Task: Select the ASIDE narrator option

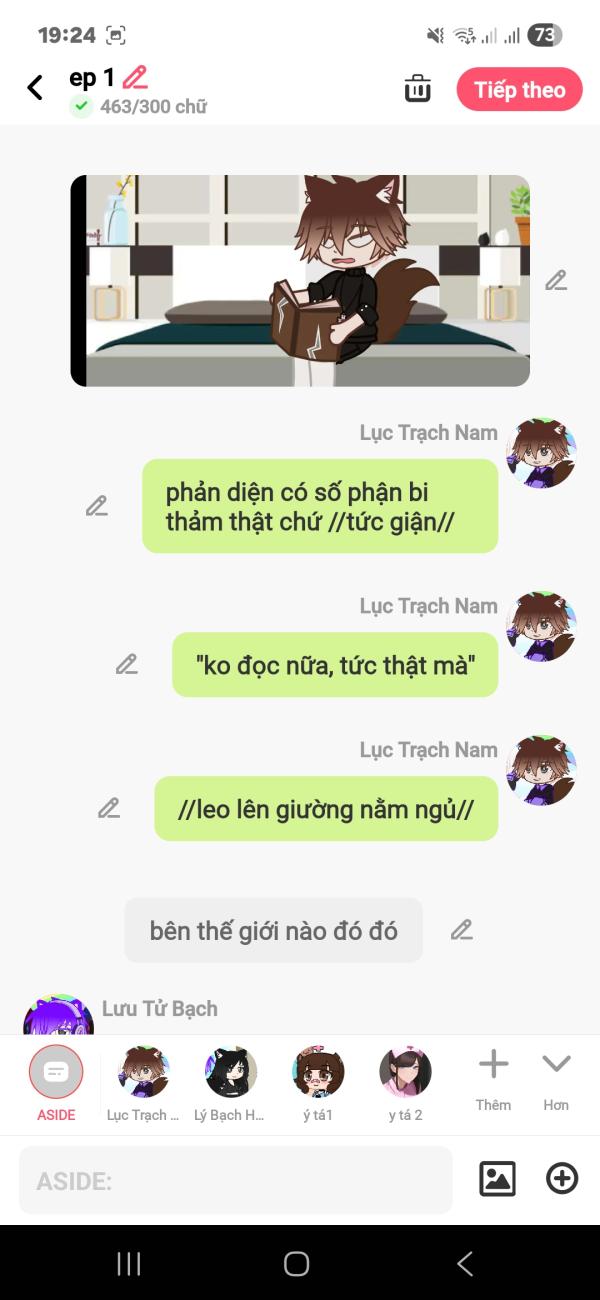Action: pyautogui.click(x=56, y=1084)
